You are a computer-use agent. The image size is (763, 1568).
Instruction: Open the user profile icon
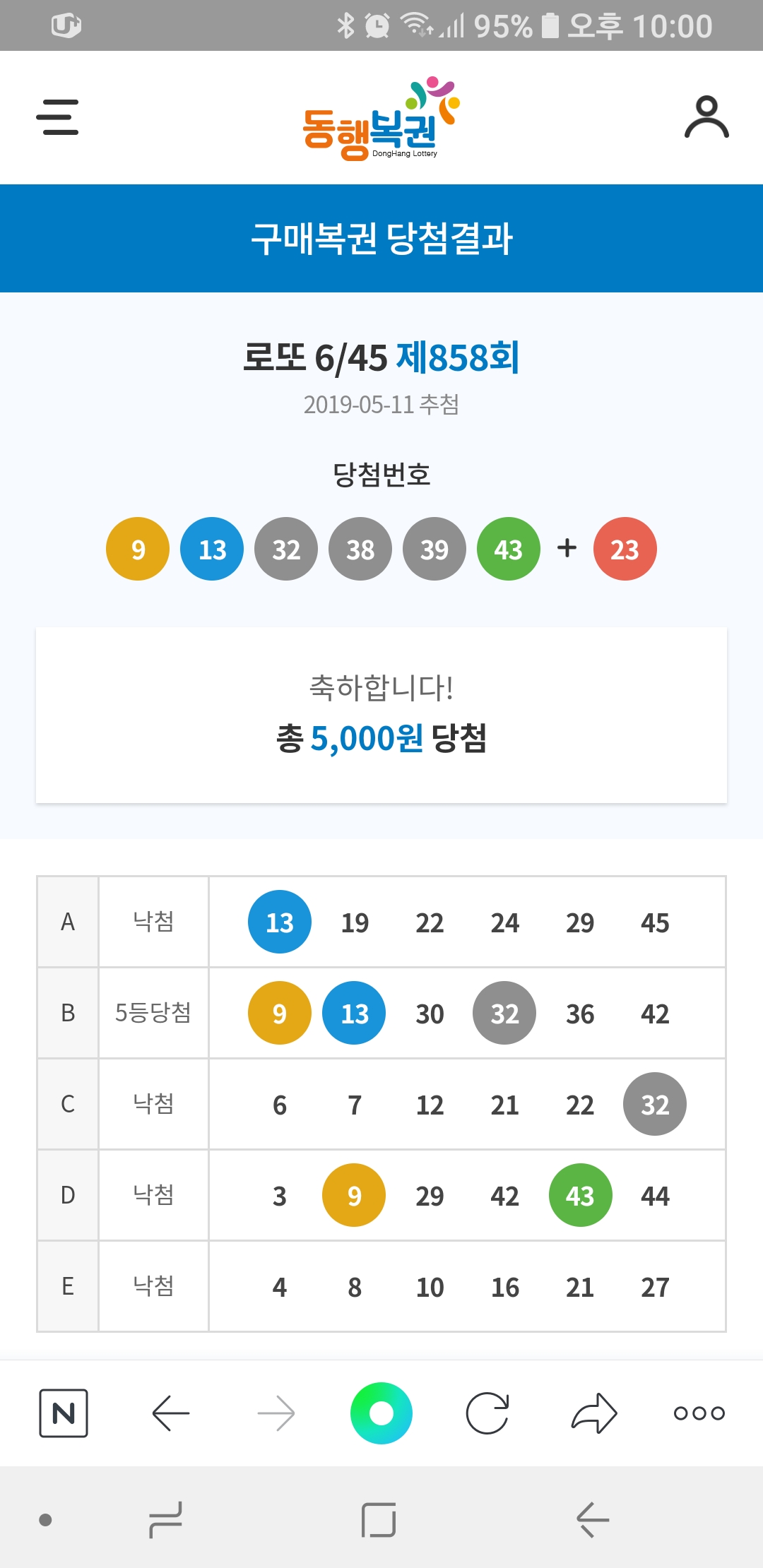[706, 117]
